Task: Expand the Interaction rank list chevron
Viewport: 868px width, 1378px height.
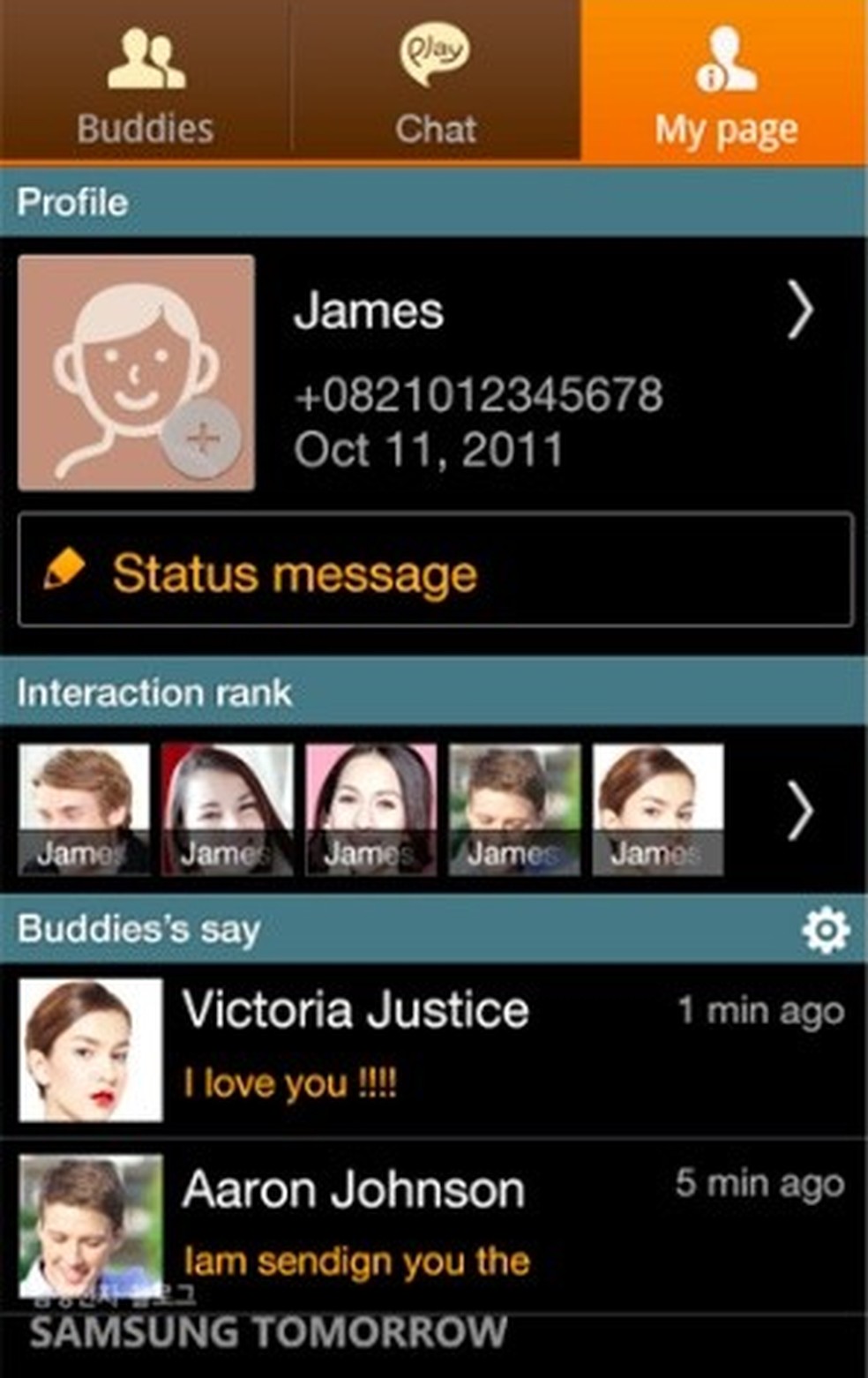Action: tap(799, 811)
